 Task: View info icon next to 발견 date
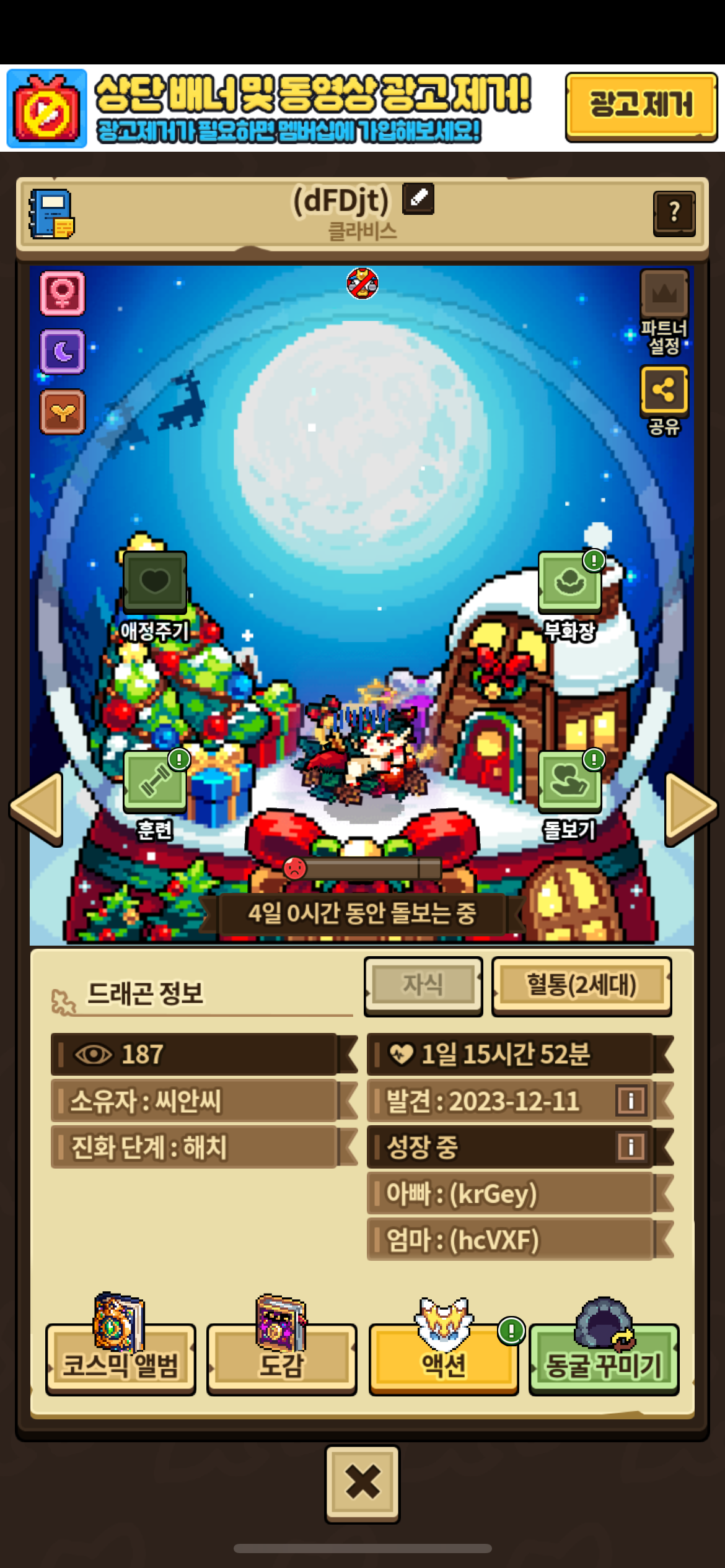click(631, 1100)
